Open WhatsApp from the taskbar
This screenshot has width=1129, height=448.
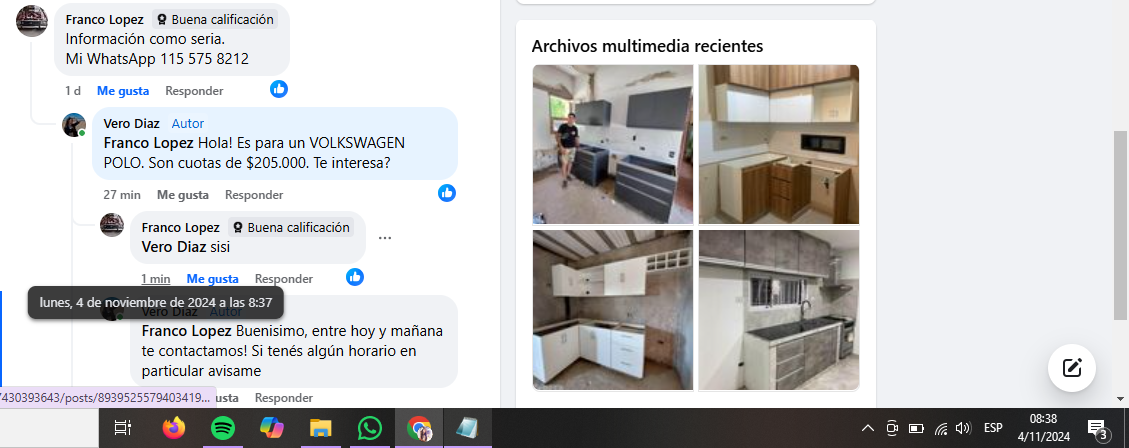pyautogui.click(x=370, y=428)
